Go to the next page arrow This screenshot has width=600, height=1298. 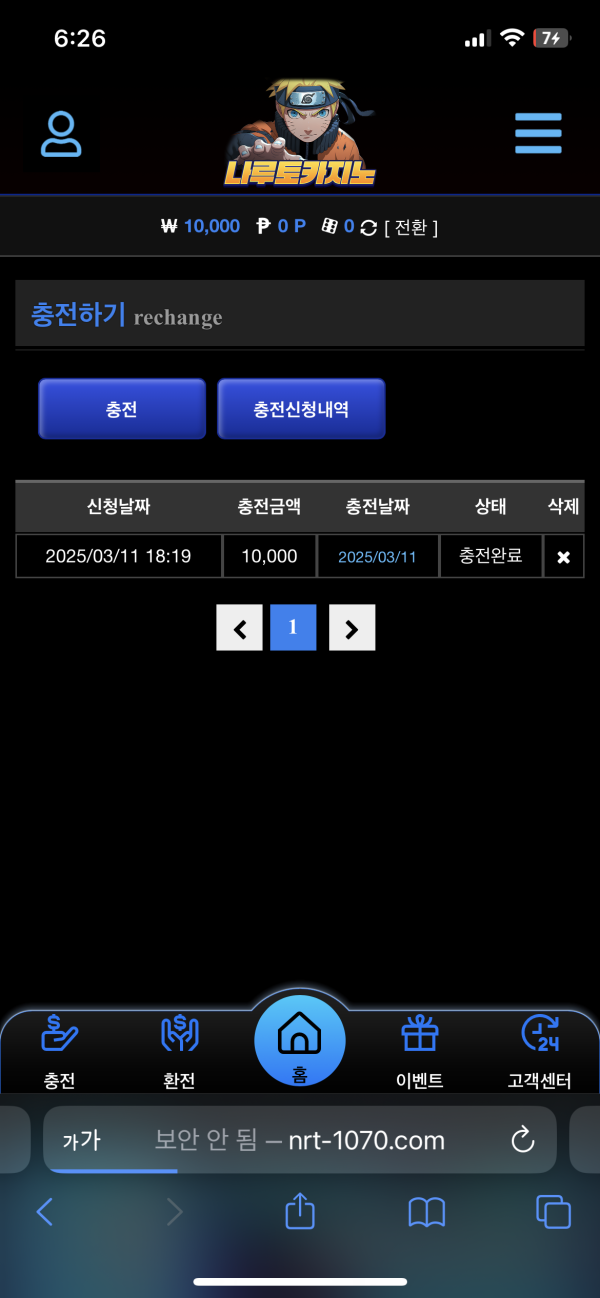tap(352, 628)
